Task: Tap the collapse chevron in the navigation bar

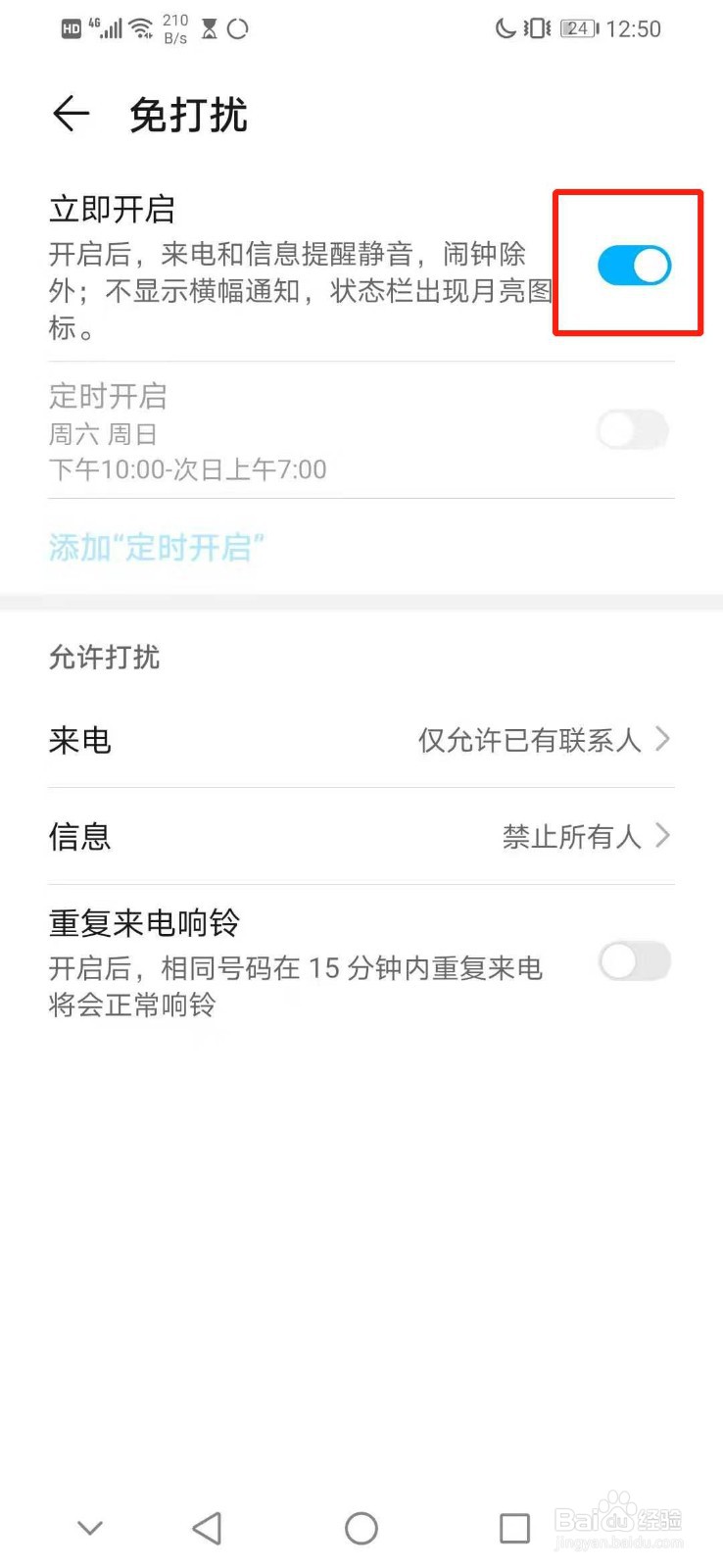Action: 89,1527
